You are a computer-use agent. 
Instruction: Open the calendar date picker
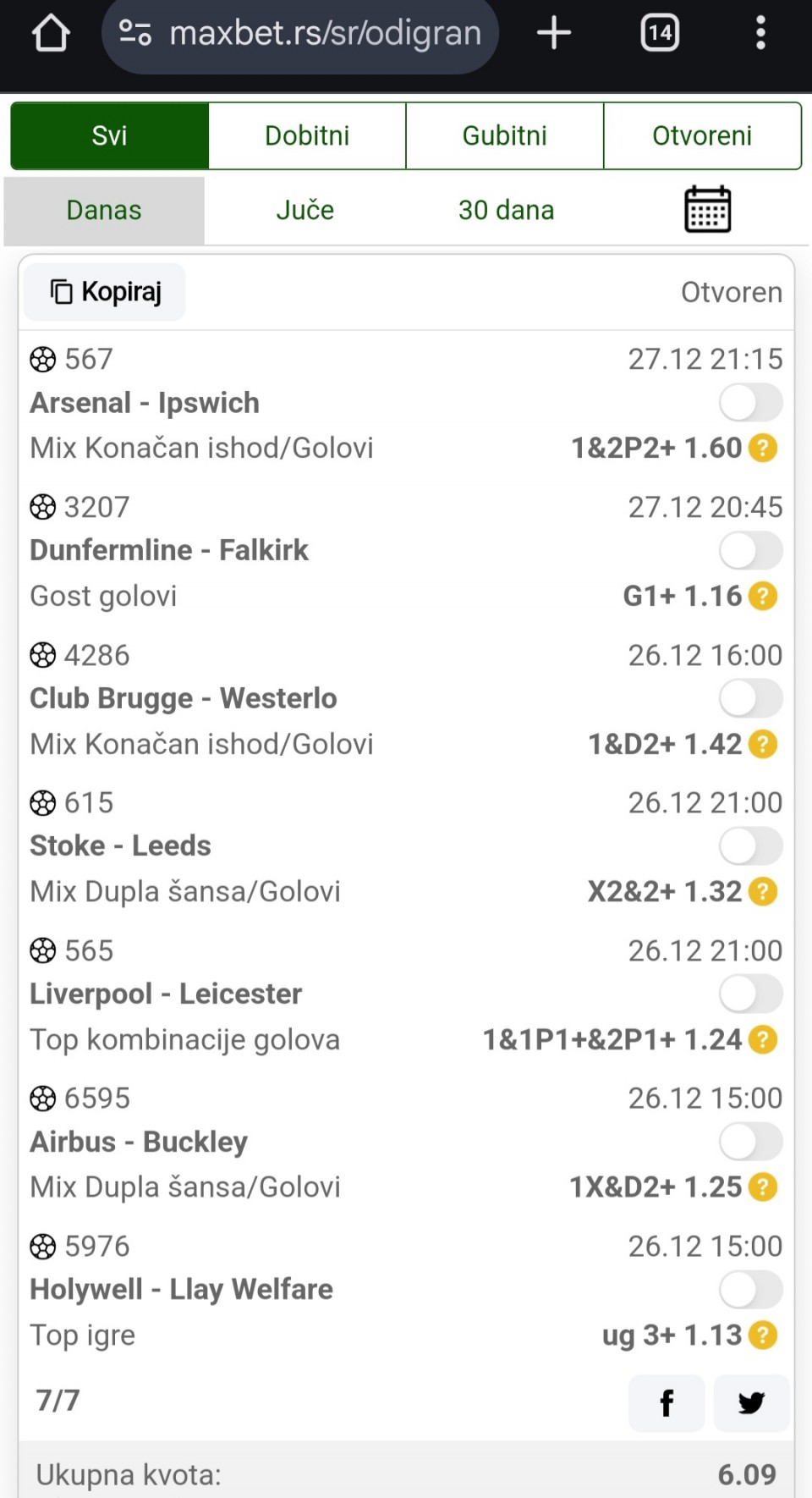coord(707,209)
